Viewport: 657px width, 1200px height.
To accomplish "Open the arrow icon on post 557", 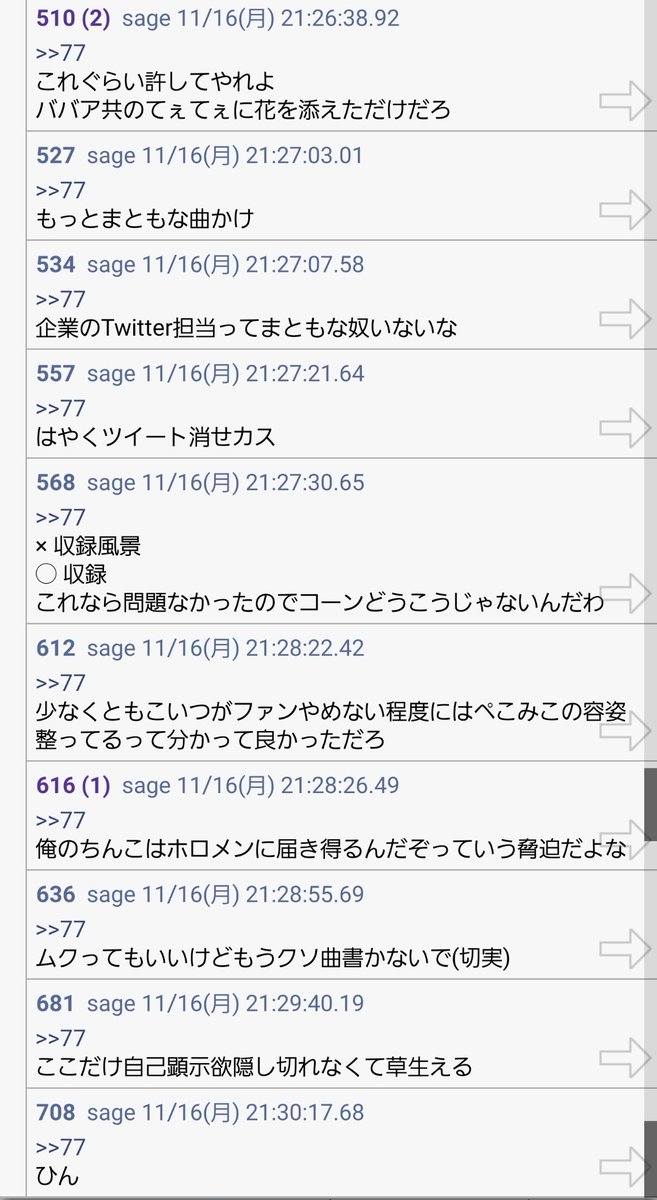I will pyautogui.click(x=625, y=427).
